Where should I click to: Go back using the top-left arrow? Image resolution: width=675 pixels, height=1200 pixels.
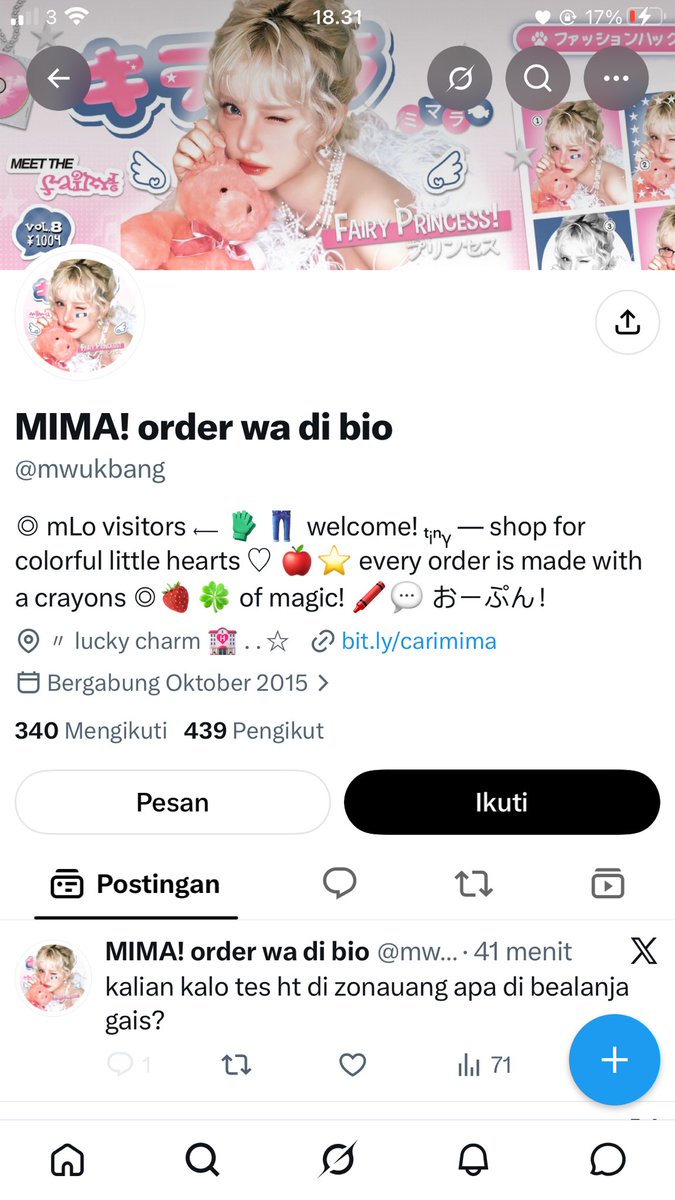coord(59,78)
